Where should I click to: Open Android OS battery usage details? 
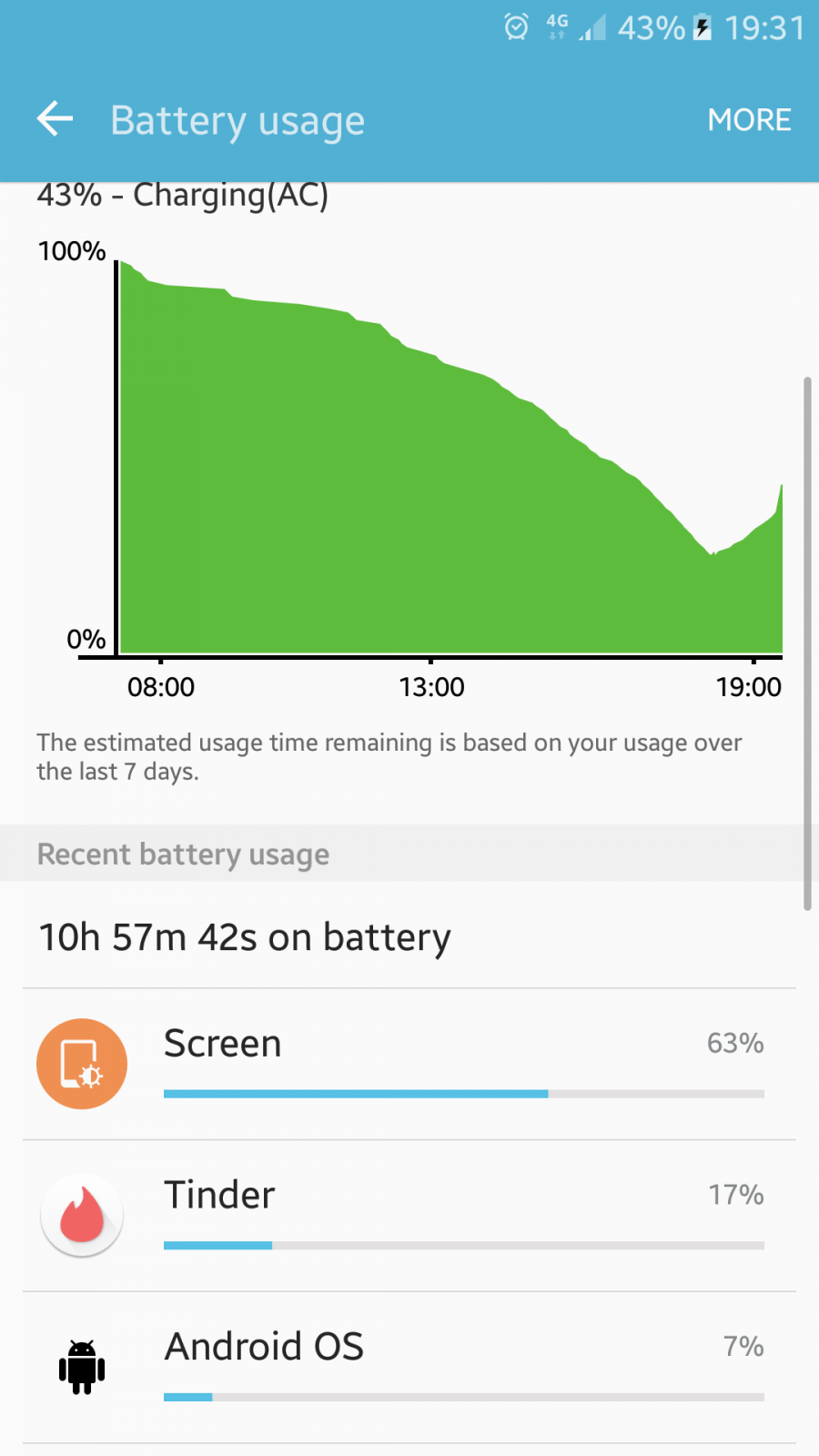[409, 1368]
